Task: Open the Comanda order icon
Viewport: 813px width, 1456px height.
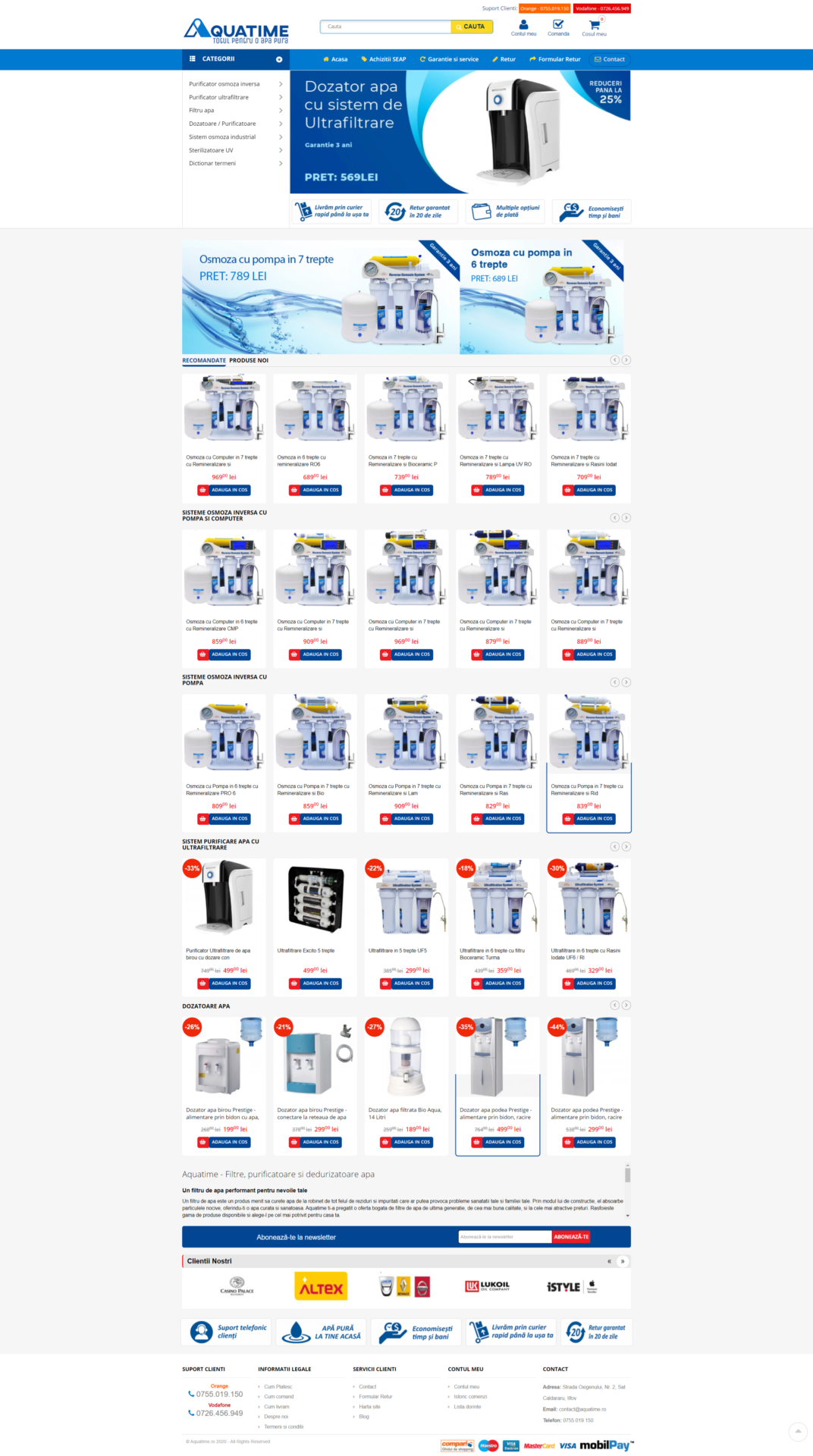Action: pos(558,28)
